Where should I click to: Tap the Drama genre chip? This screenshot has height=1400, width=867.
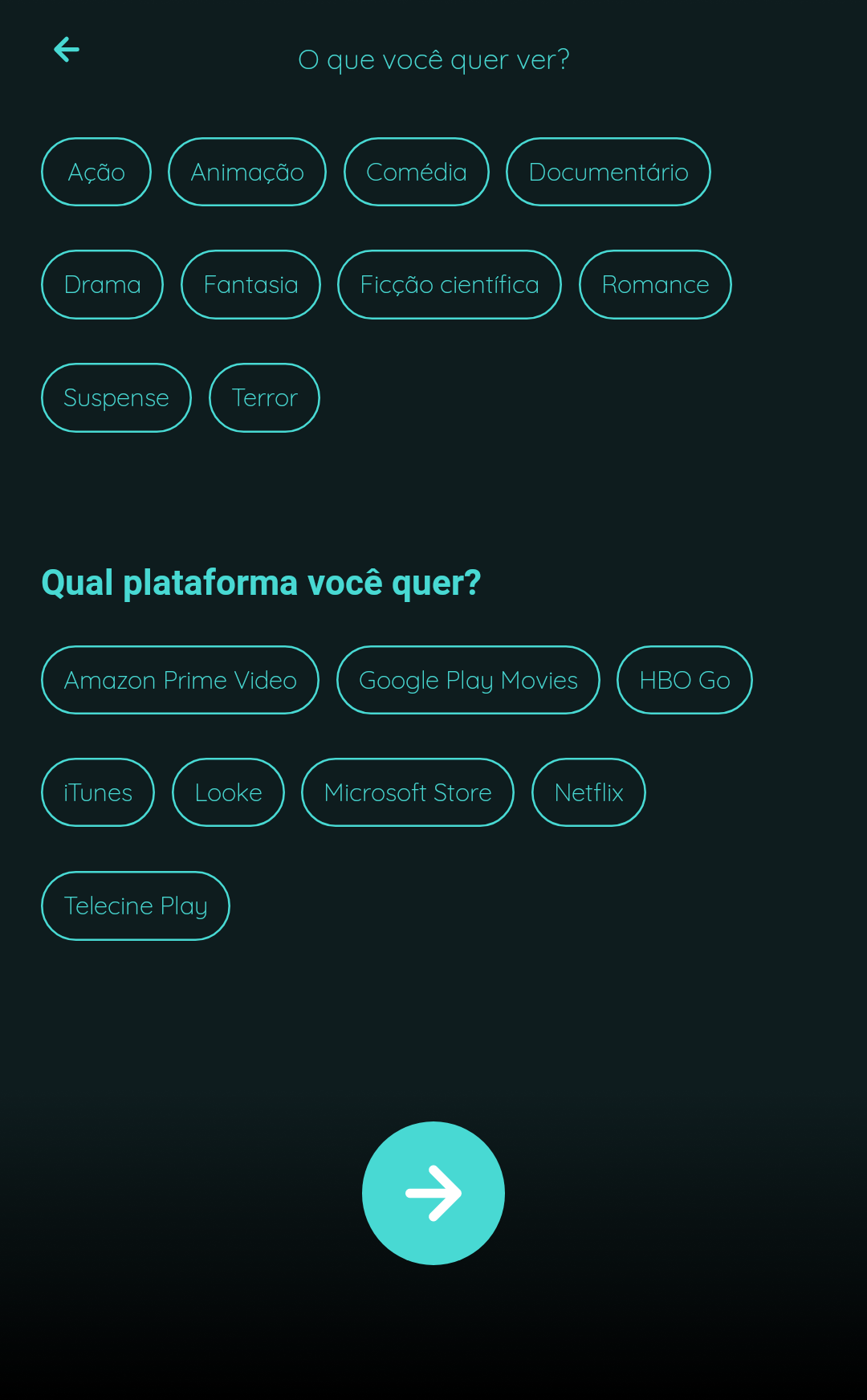102,284
